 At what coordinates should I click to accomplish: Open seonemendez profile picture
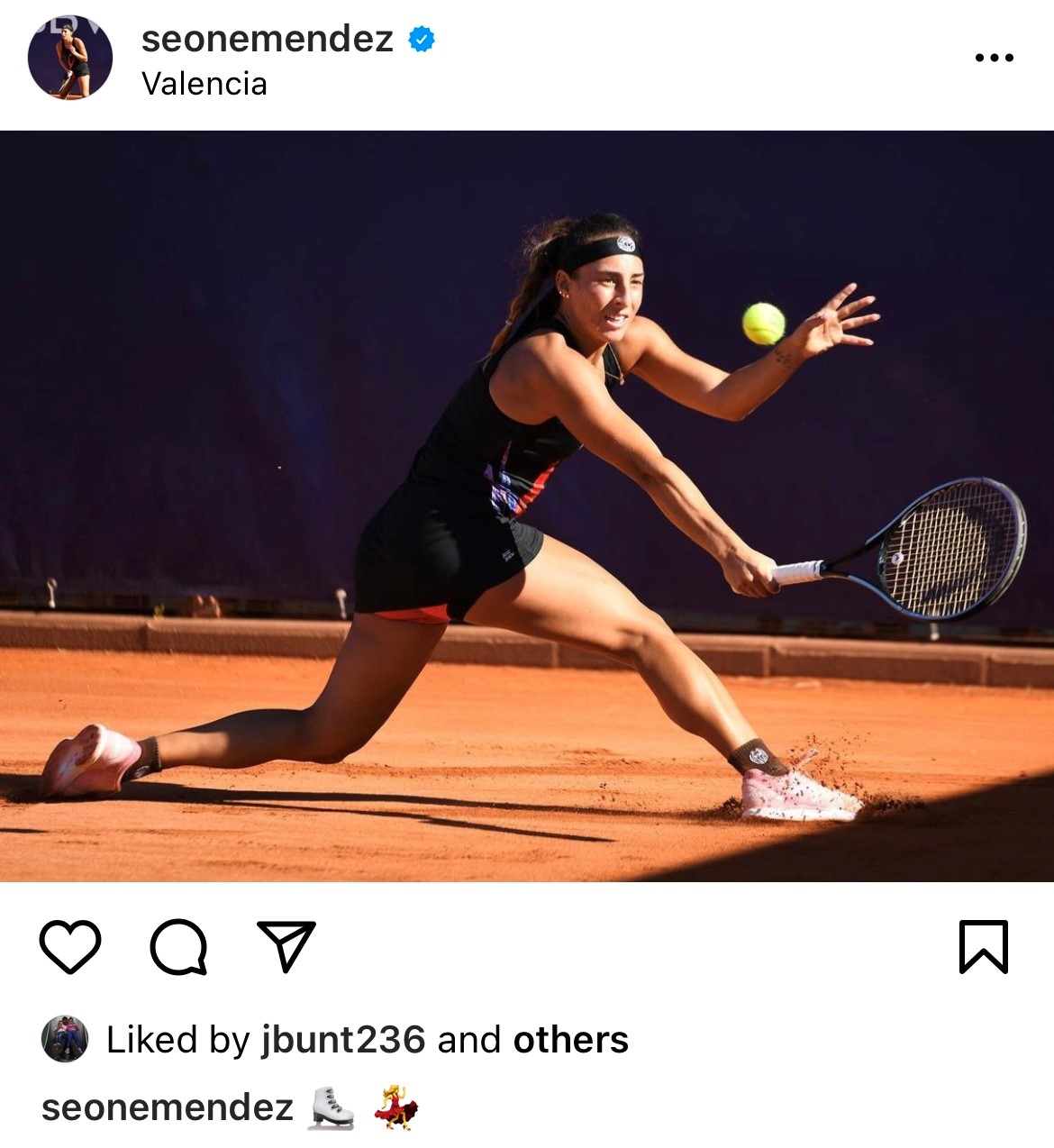point(70,57)
